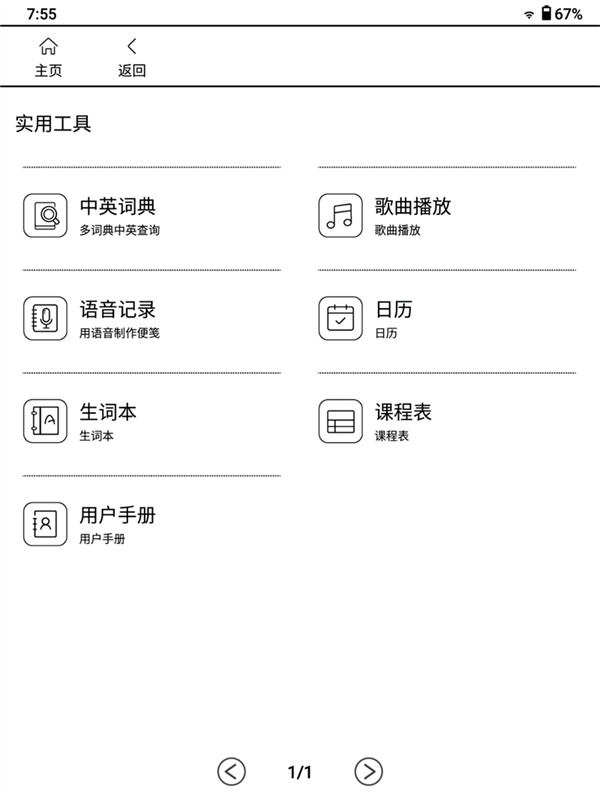The image size is (600, 799).
Task: Go to the previous page arrow
Action: (x=231, y=771)
